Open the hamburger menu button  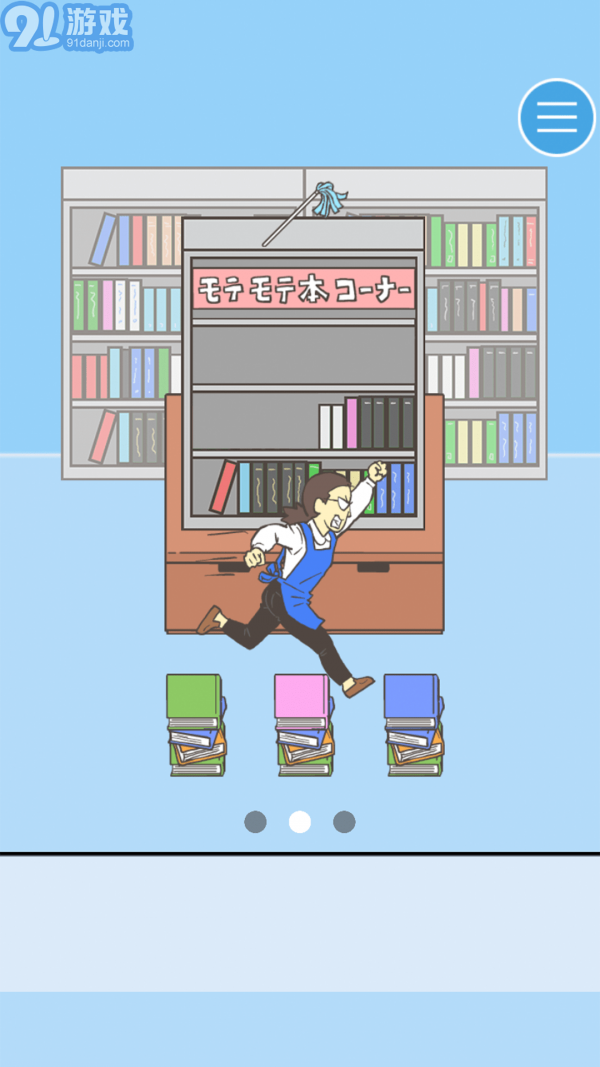(x=557, y=118)
